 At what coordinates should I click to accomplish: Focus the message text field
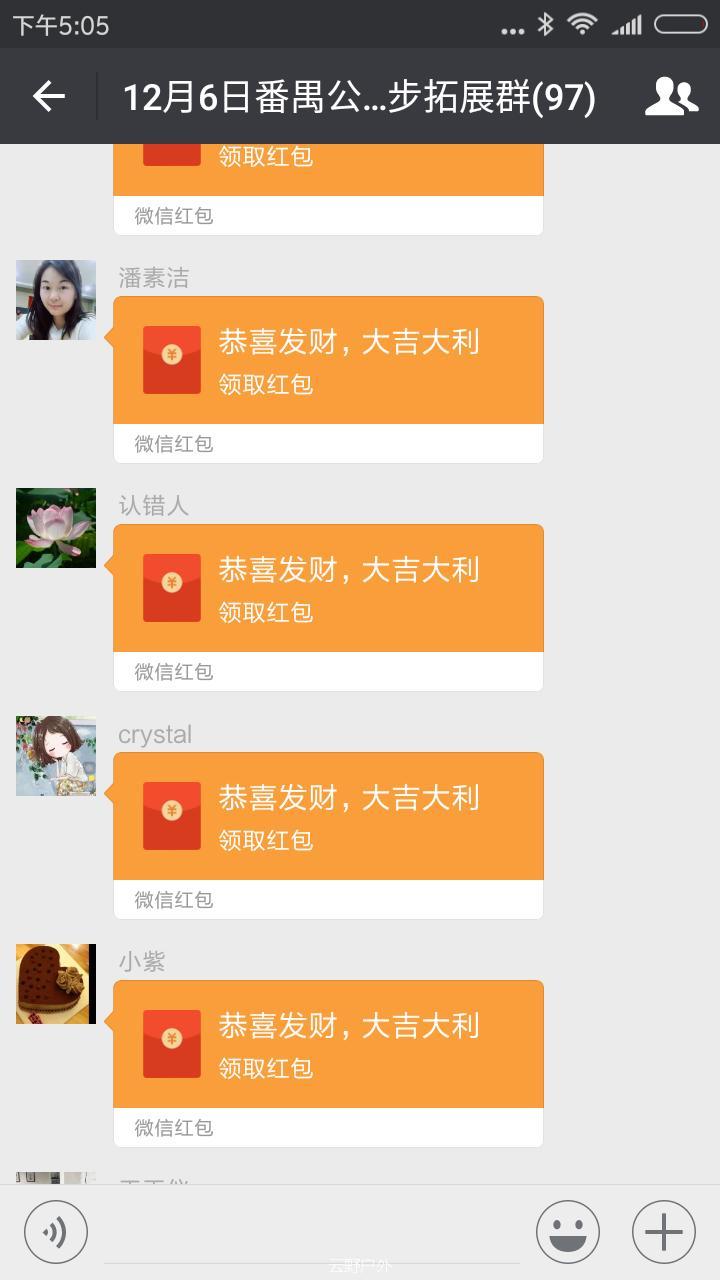[x=312, y=1232]
